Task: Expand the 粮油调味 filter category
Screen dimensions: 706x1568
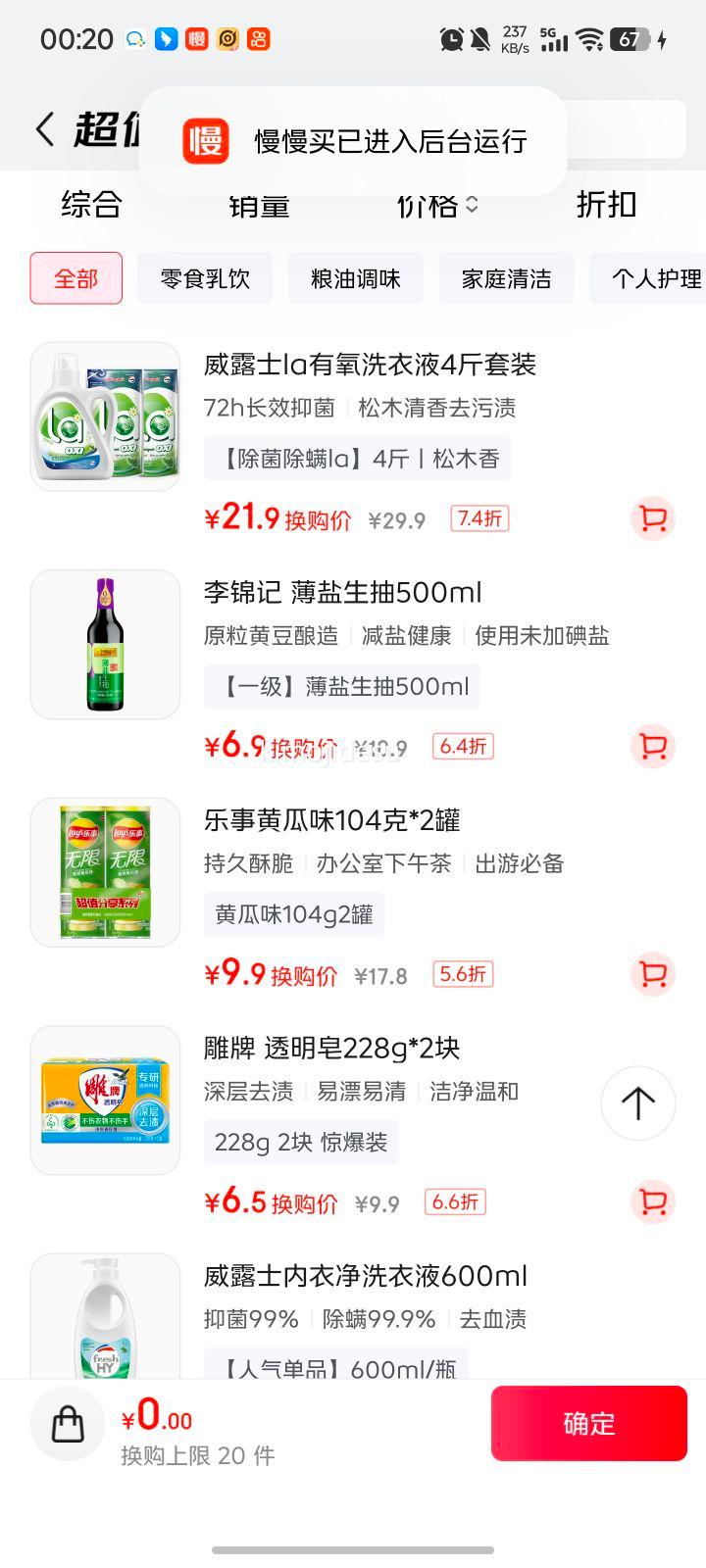Action: pos(355,278)
